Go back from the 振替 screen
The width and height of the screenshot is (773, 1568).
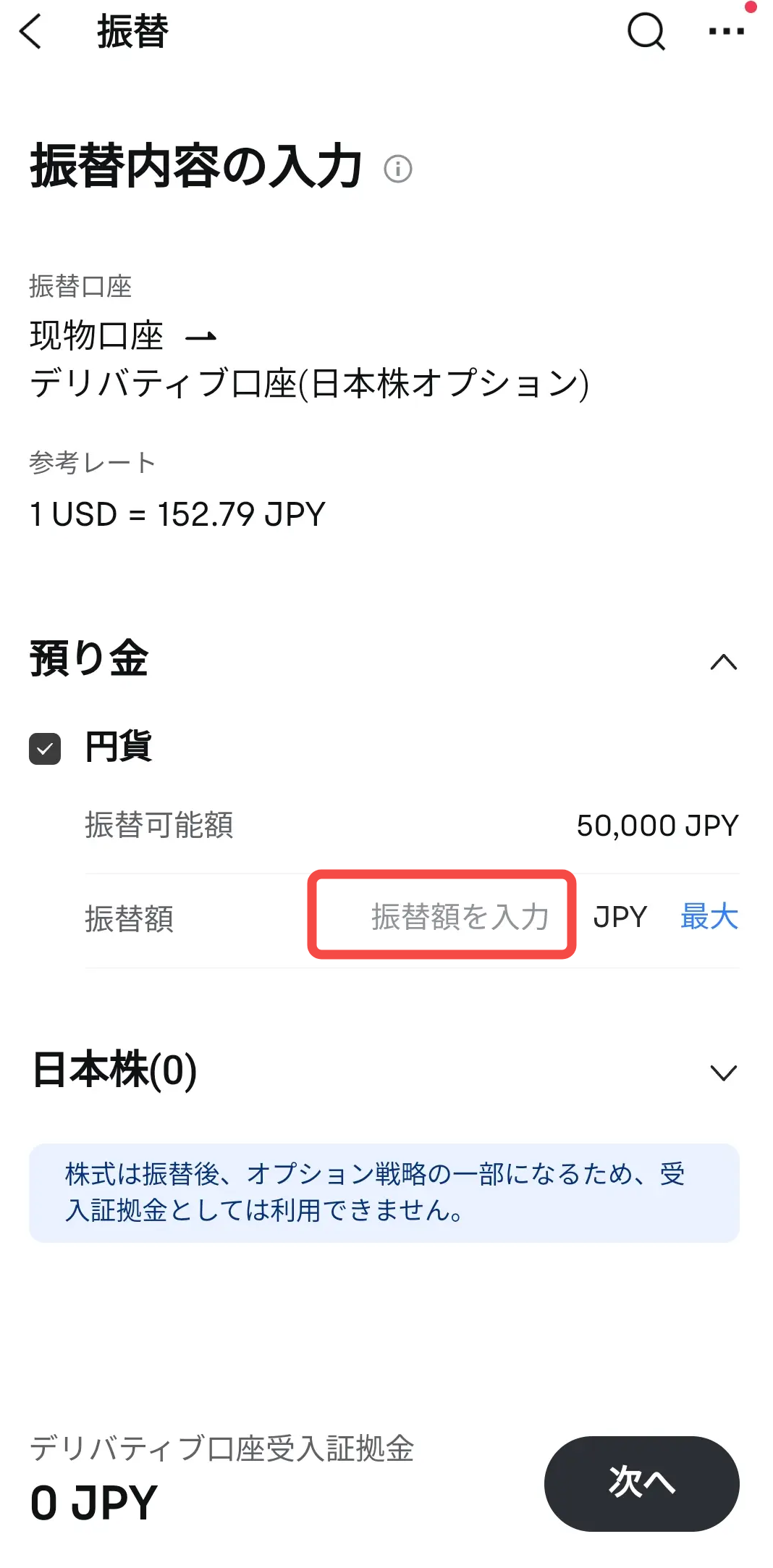[x=30, y=32]
